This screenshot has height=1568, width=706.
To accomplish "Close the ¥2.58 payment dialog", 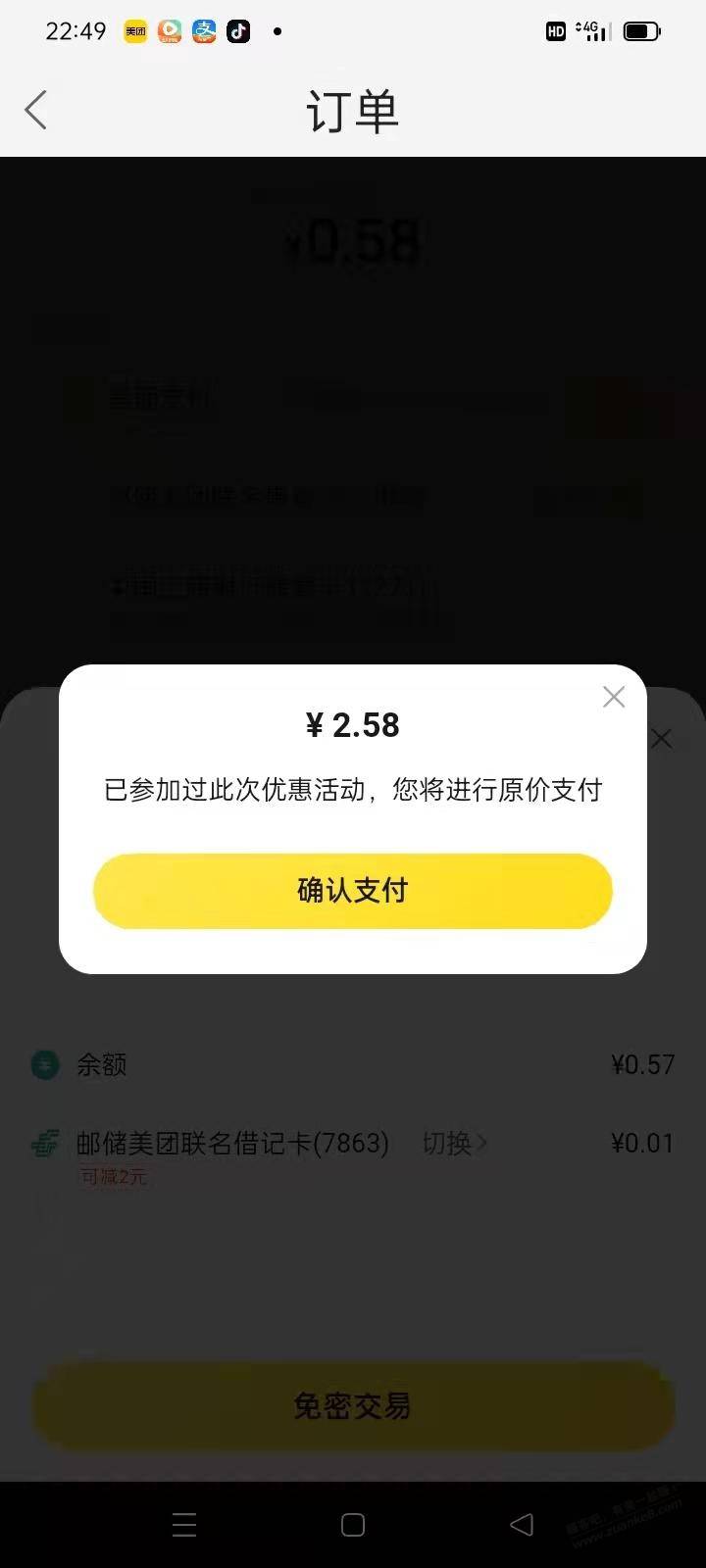I will 614,697.
